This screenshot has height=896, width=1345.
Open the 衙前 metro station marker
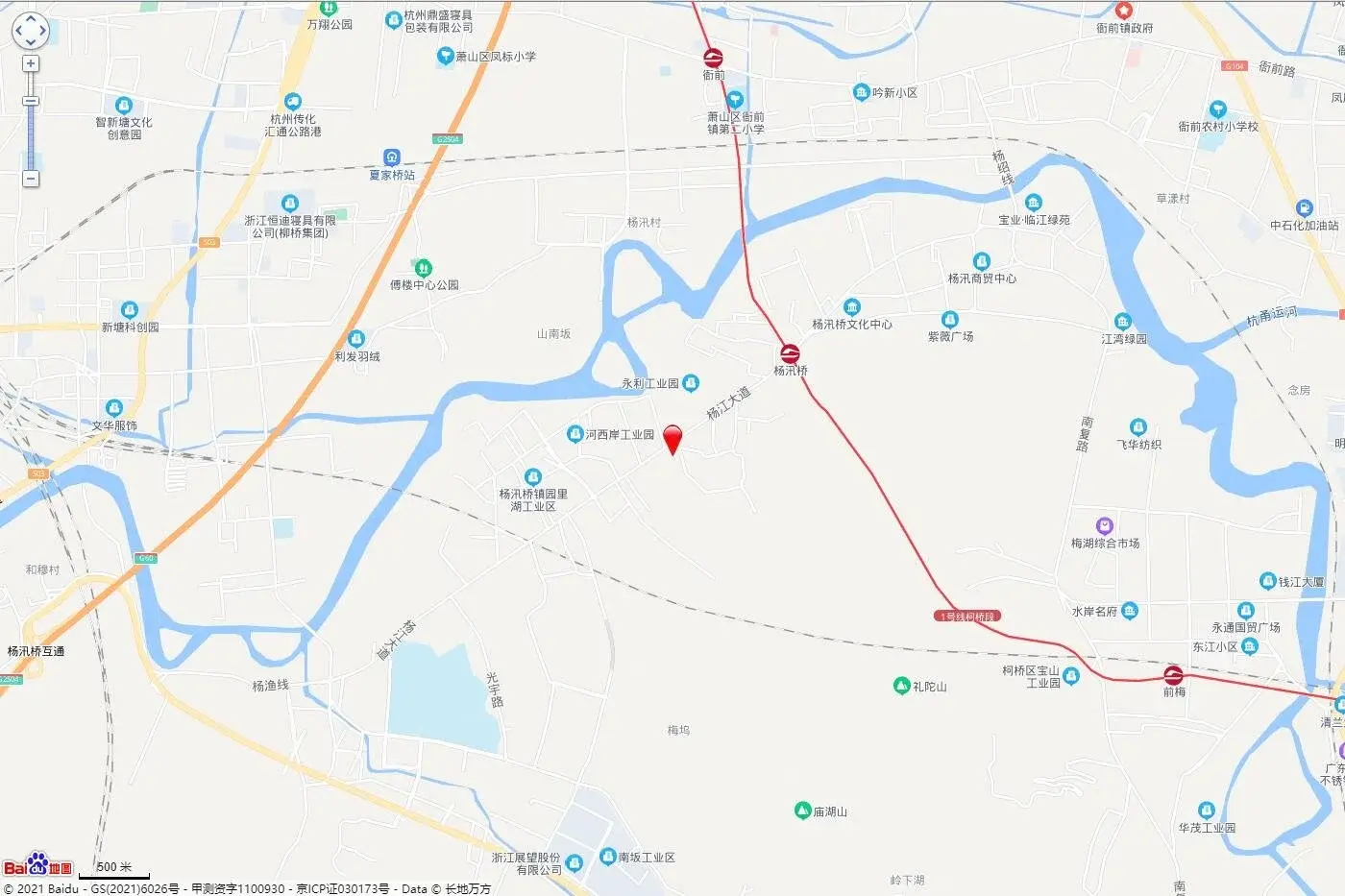click(x=713, y=57)
